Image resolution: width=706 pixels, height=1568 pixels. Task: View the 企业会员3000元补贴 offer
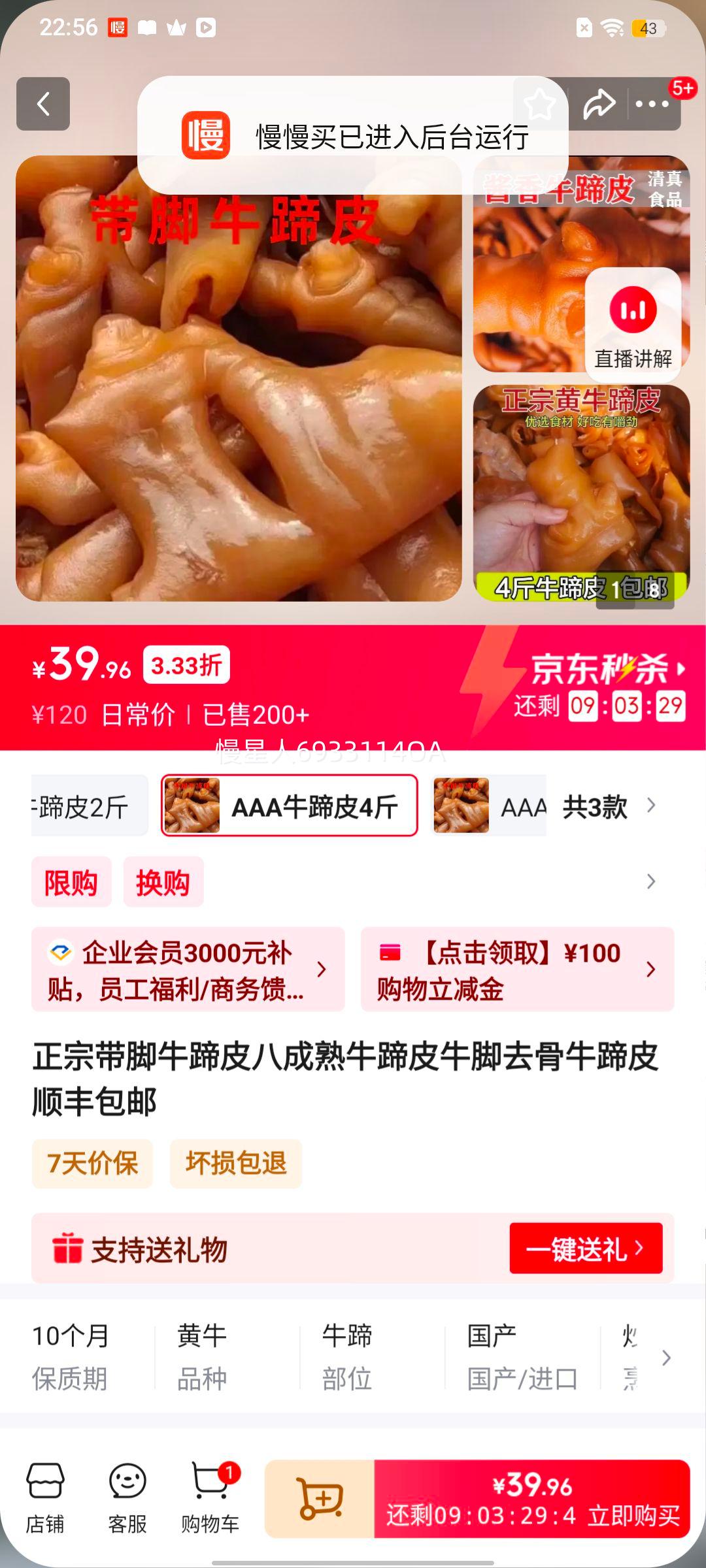(x=186, y=969)
